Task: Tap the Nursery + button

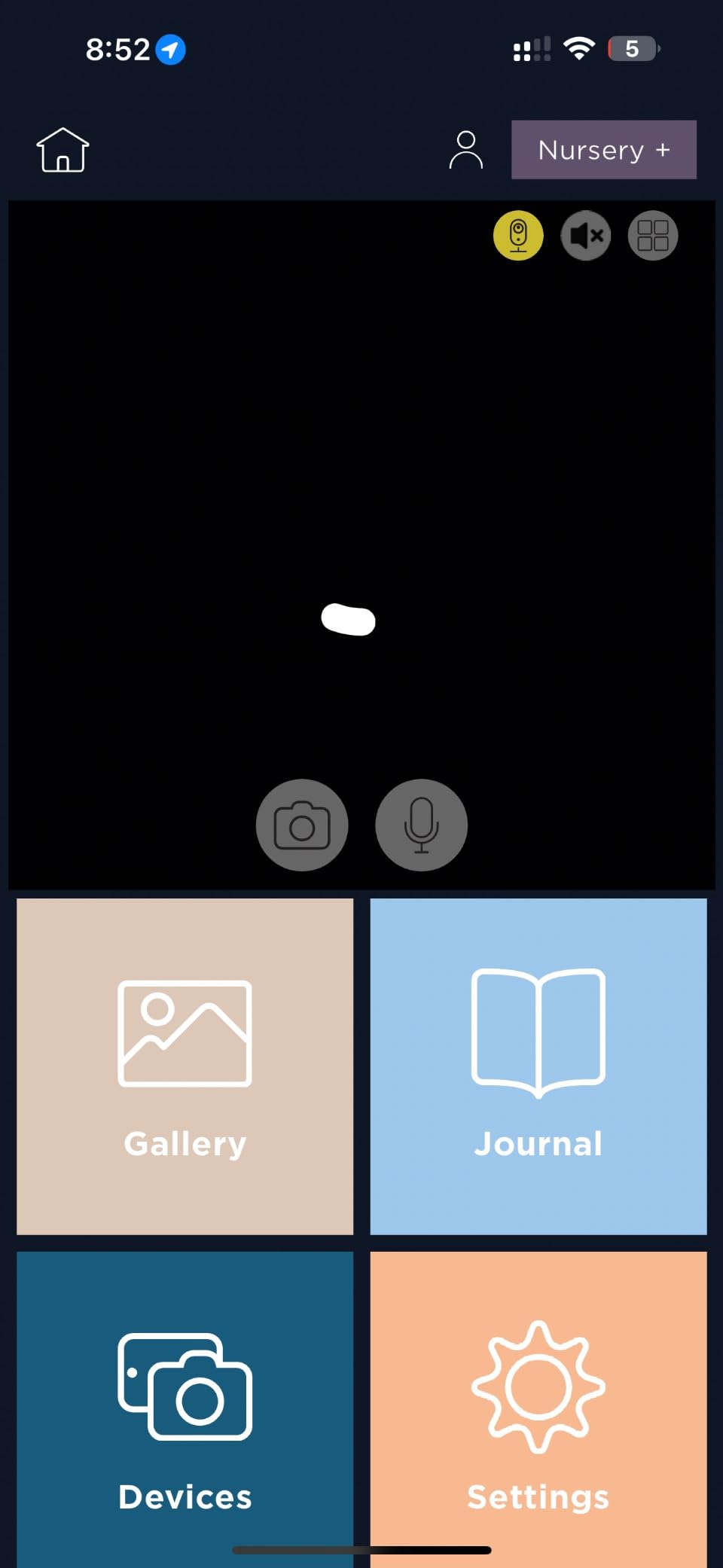Action: (x=604, y=150)
